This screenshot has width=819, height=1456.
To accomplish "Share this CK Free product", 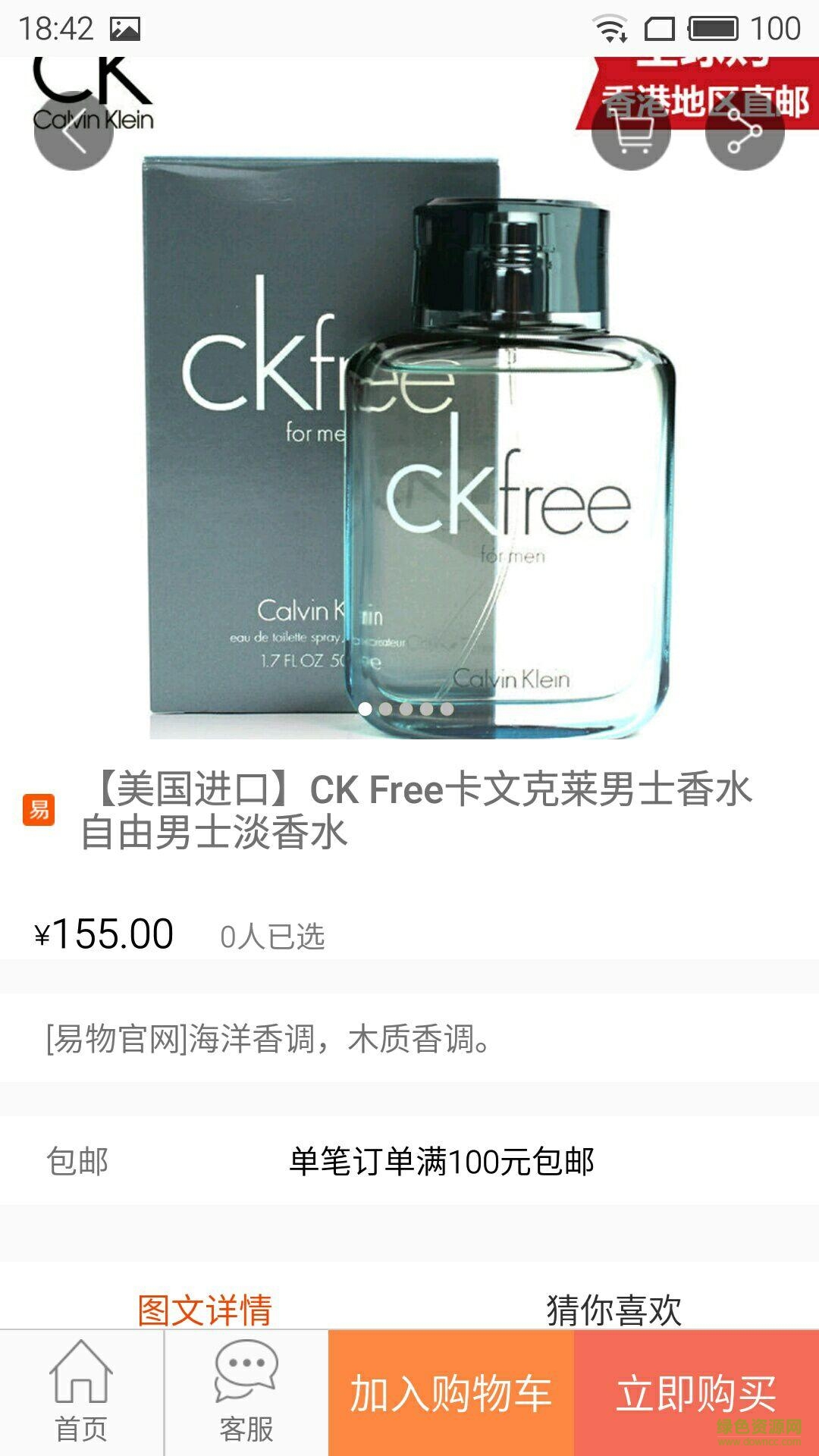I will tap(745, 131).
